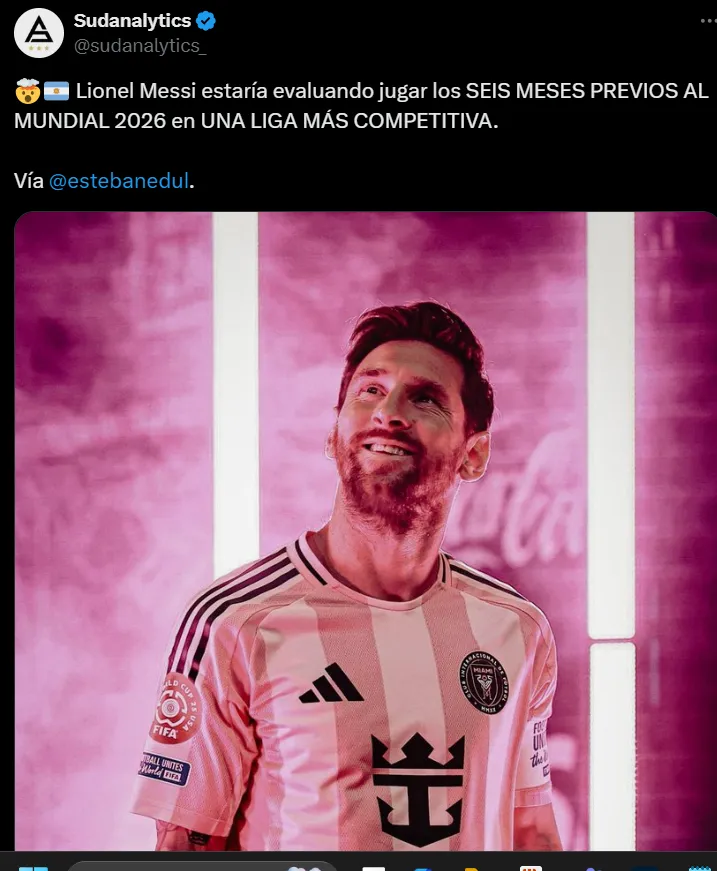The height and width of the screenshot is (871, 717).
Task: Expand the Messi photo in the tweet
Action: tap(366, 530)
